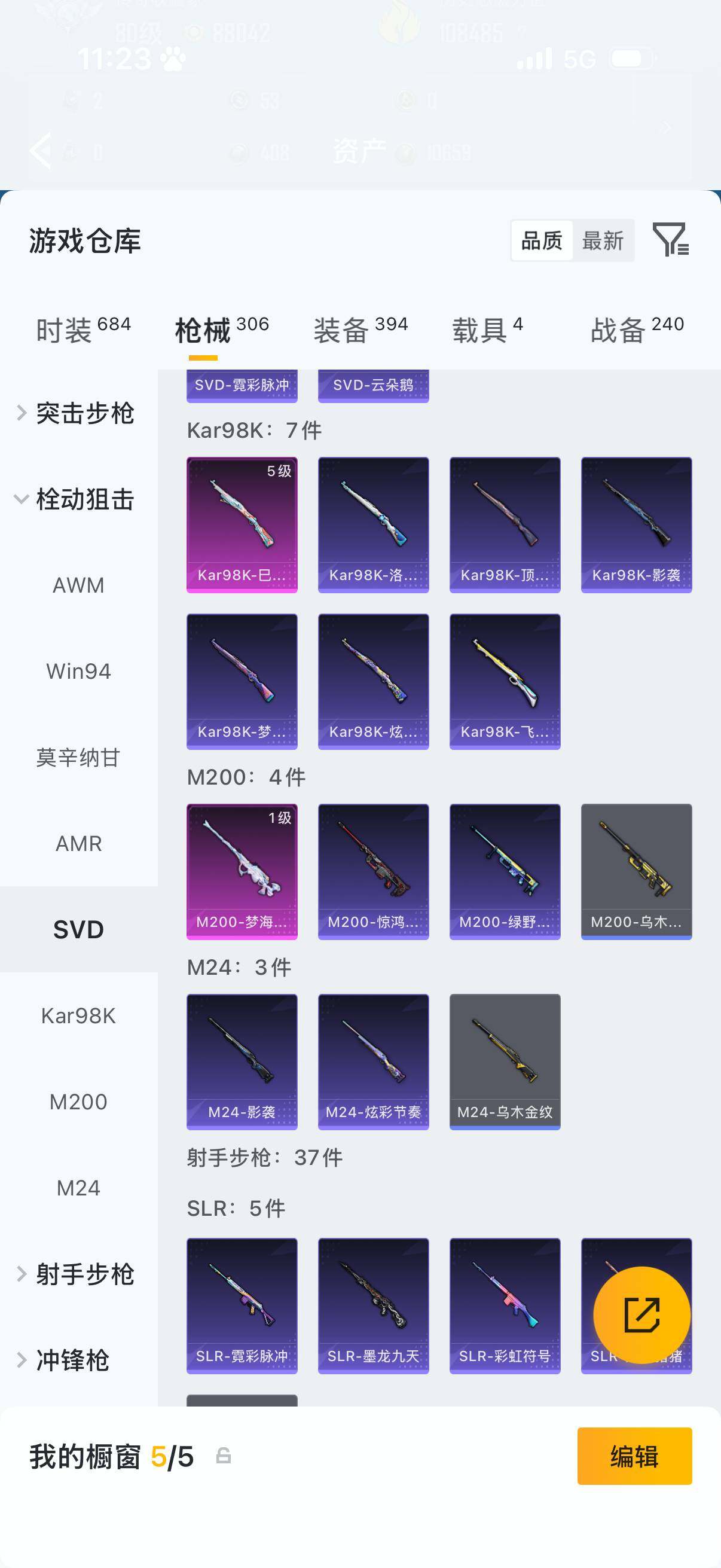Viewport: 721px width, 1568px height.
Task: Switch to the 载具 tab
Action: coord(487,331)
